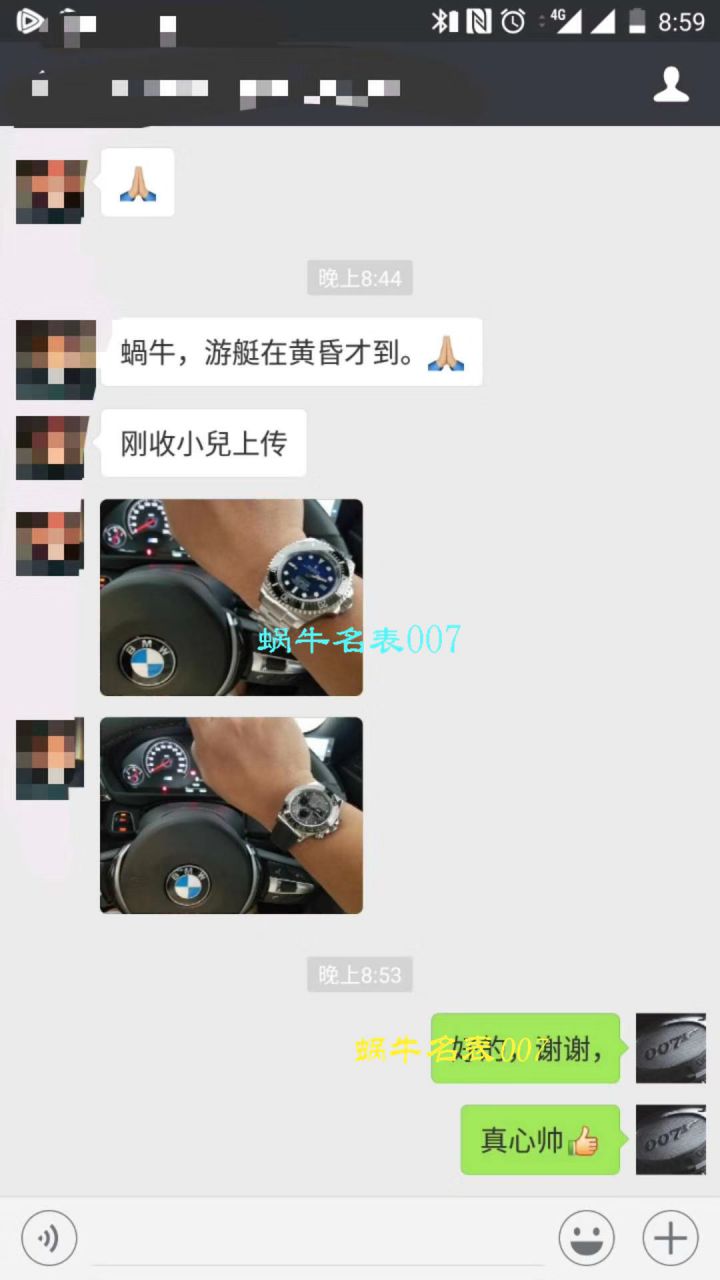Screen dimensions: 720x1280
Task: Open the plus attachment menu
Action: (670, 1238)
